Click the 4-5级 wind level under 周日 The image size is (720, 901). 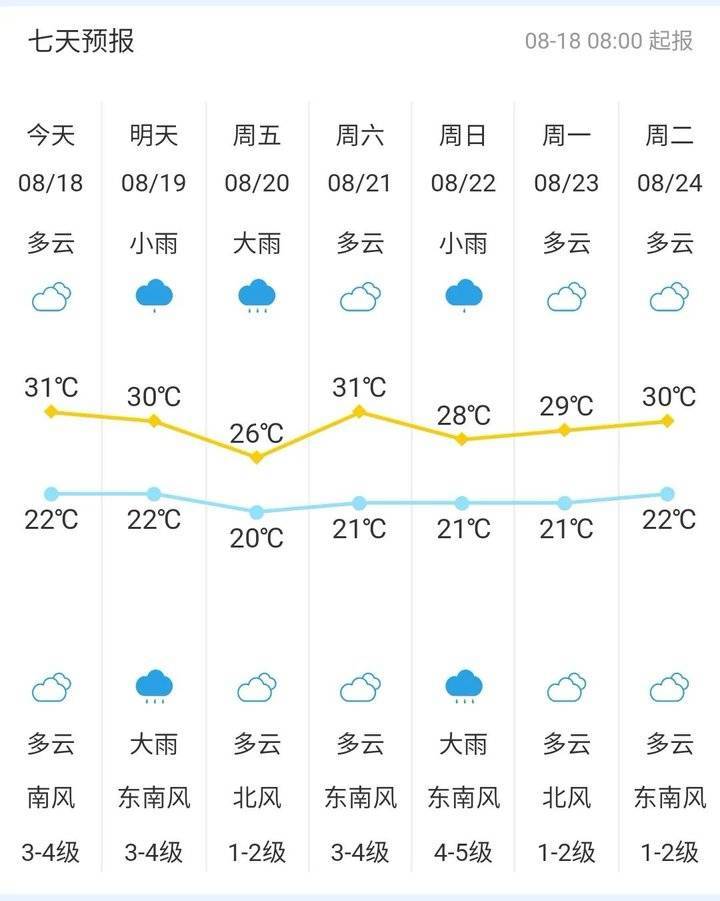click(462, 850)
